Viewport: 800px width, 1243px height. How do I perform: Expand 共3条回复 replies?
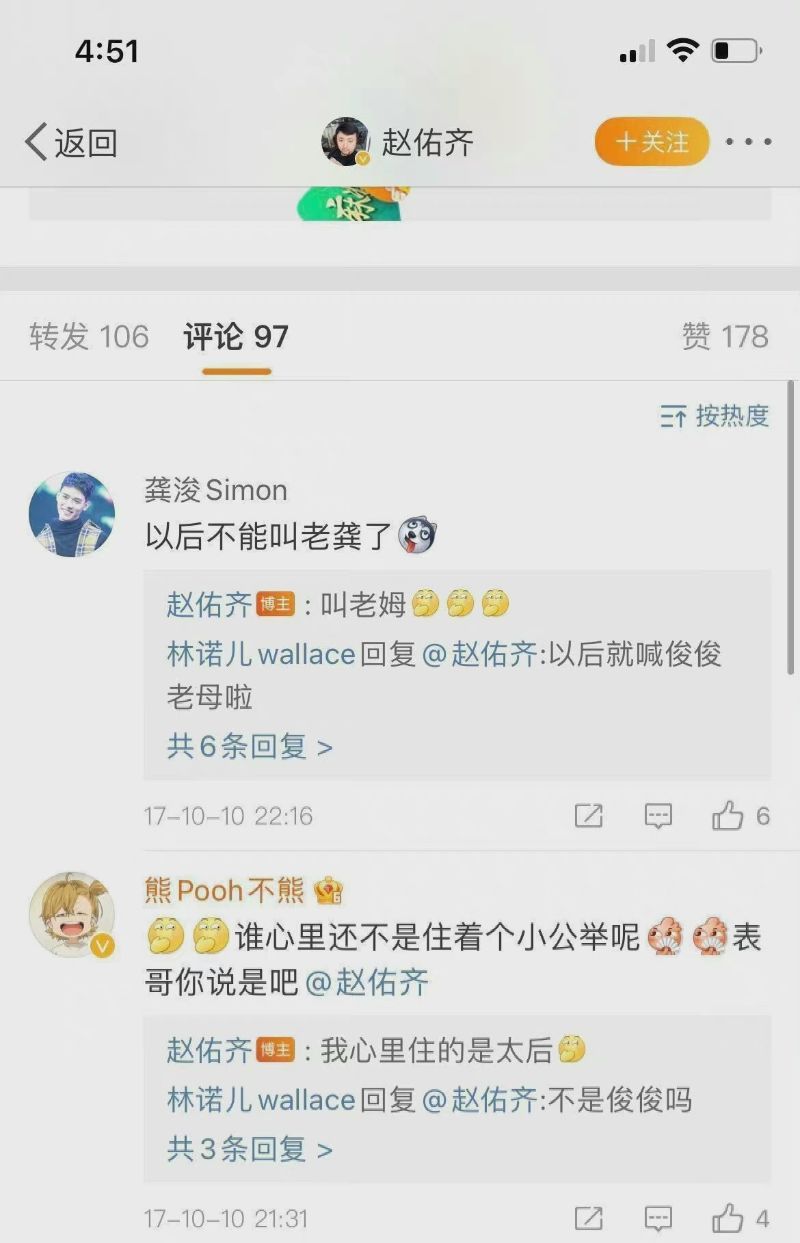[x=249, y=1149]
